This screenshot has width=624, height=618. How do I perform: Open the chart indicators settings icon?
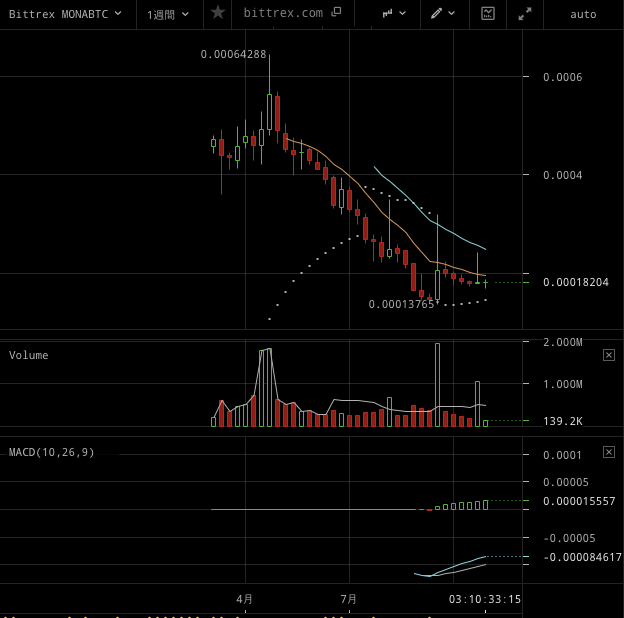tap(487, 14)
